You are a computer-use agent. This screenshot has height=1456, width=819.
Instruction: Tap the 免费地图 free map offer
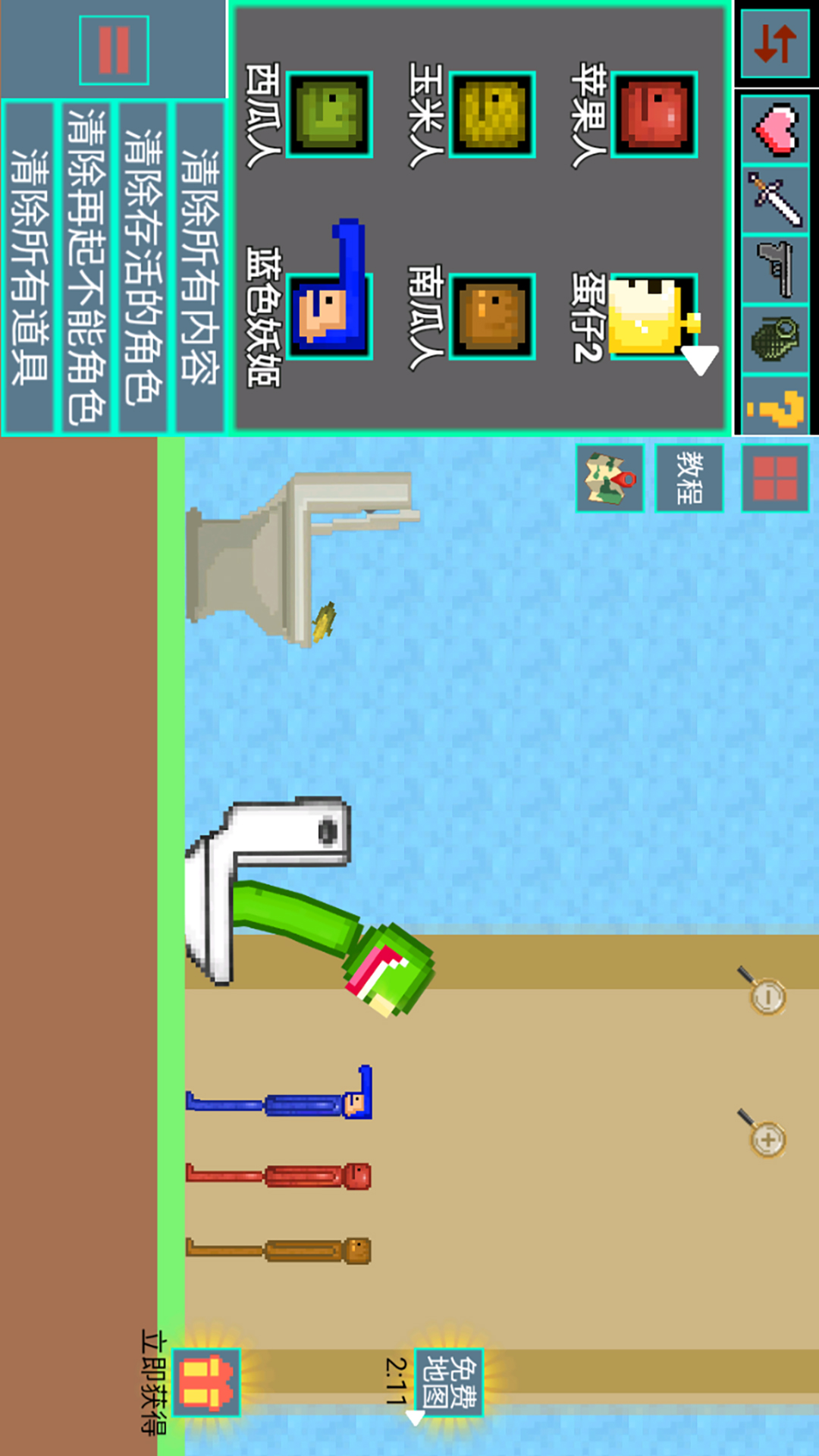[x=448, y=1382]
